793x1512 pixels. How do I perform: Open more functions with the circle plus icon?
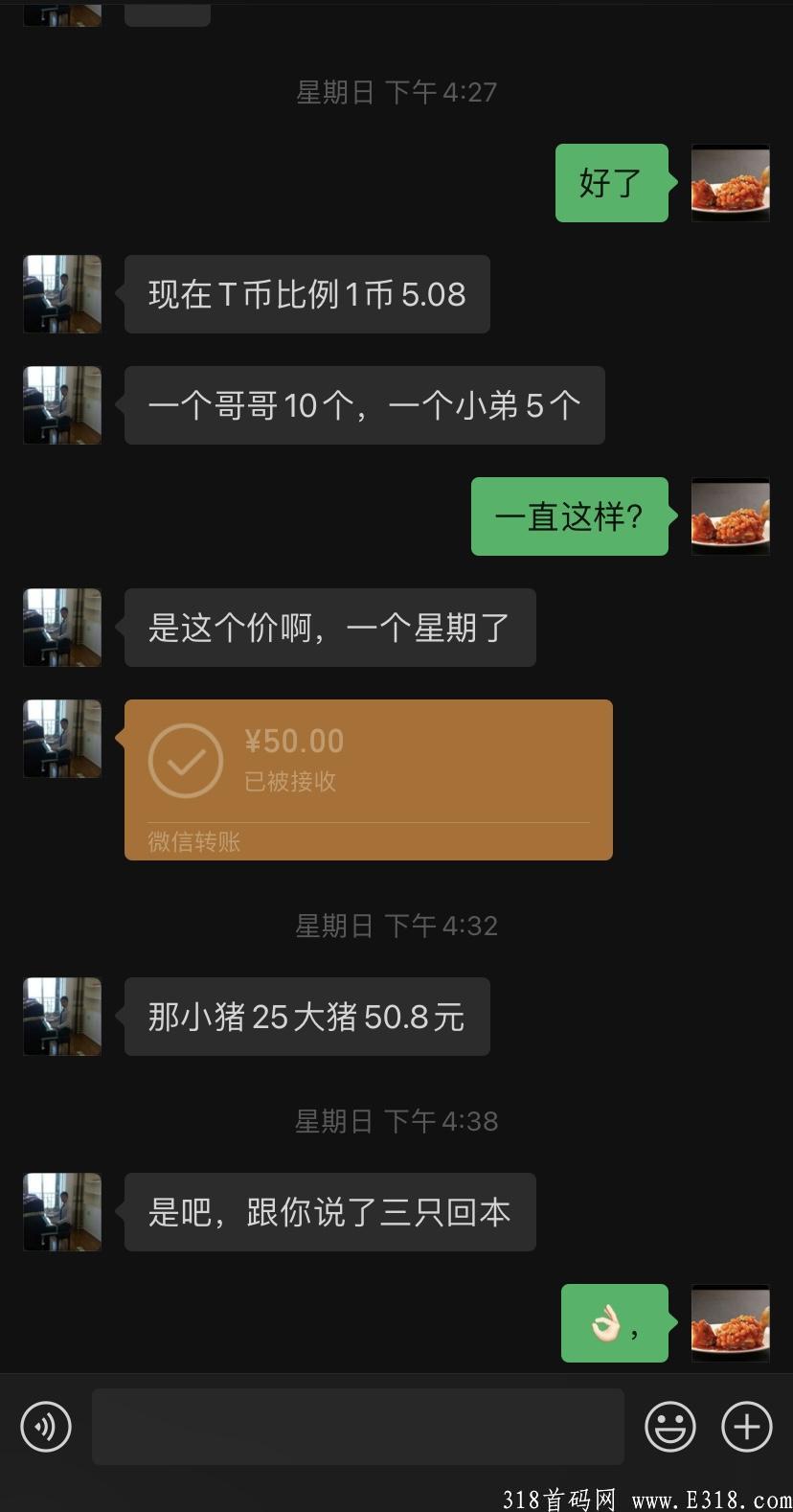[x=746, y=1427]
